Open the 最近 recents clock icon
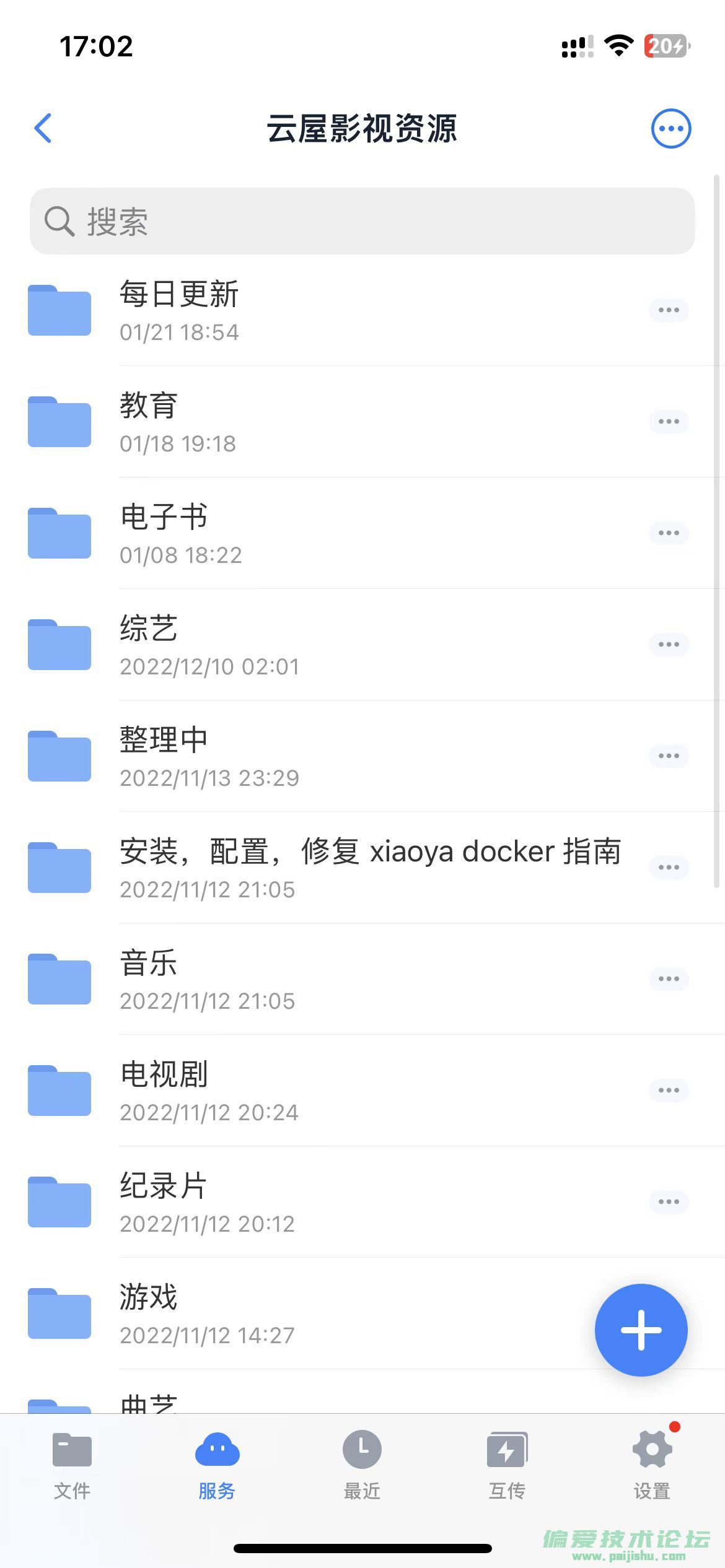The width and height of the screenshot is (725, 1568). tap(362, 1449)
